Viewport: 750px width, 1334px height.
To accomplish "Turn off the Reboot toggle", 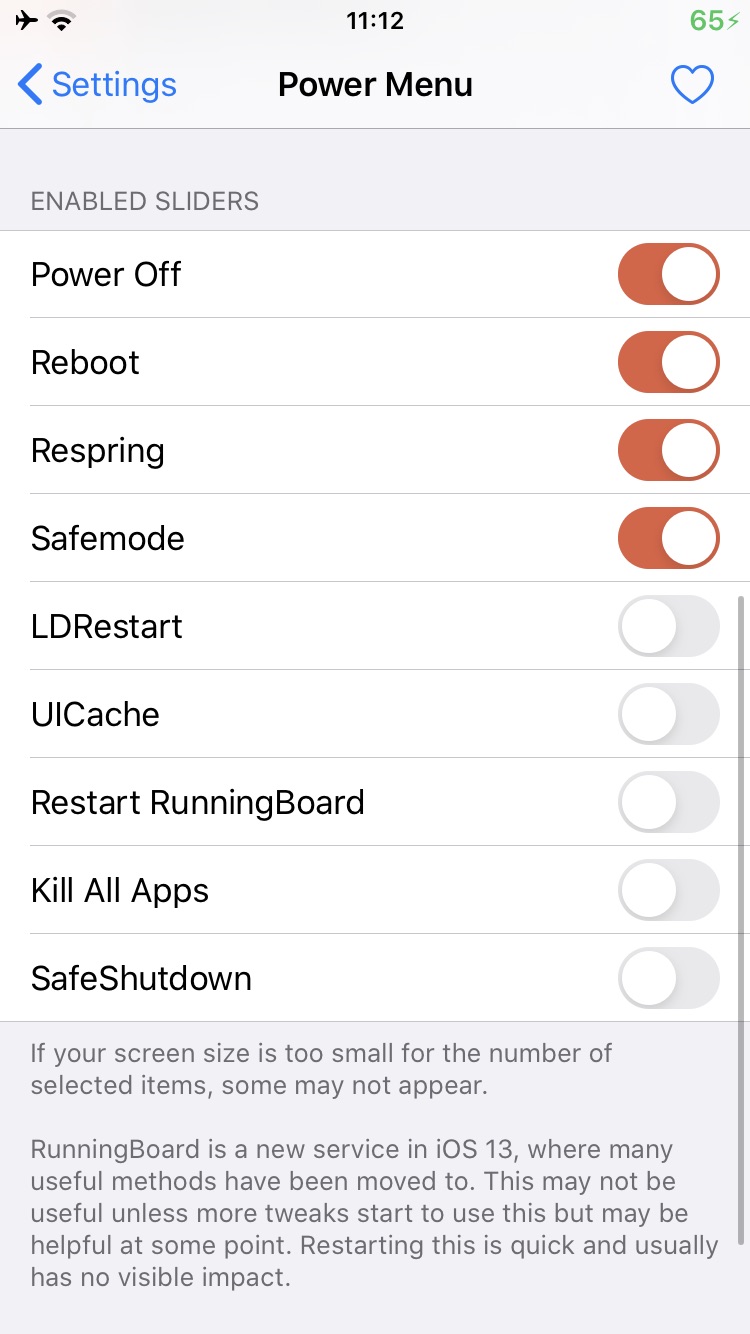I will [668, 362].
